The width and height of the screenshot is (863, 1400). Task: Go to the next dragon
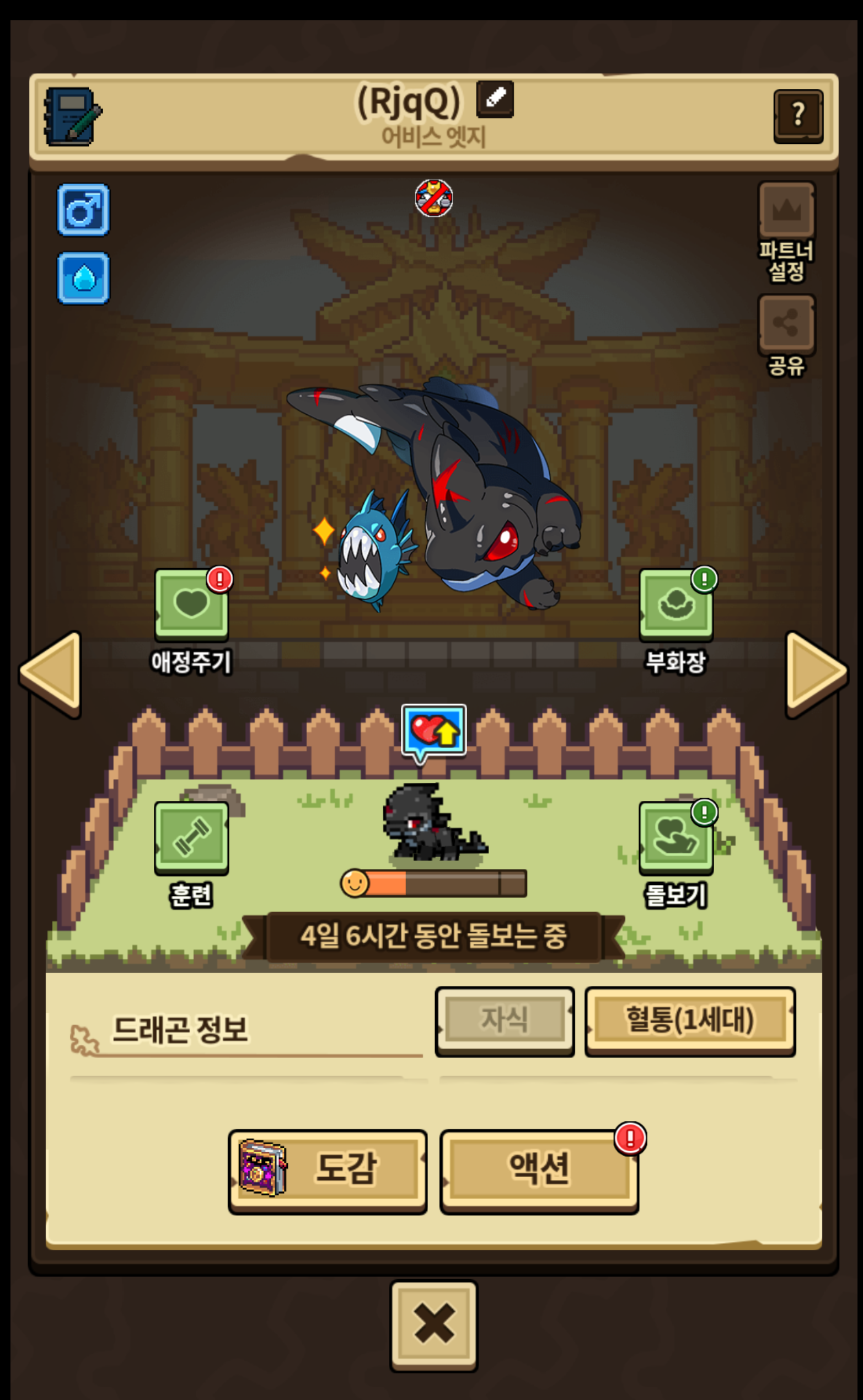tap(817, 674)
